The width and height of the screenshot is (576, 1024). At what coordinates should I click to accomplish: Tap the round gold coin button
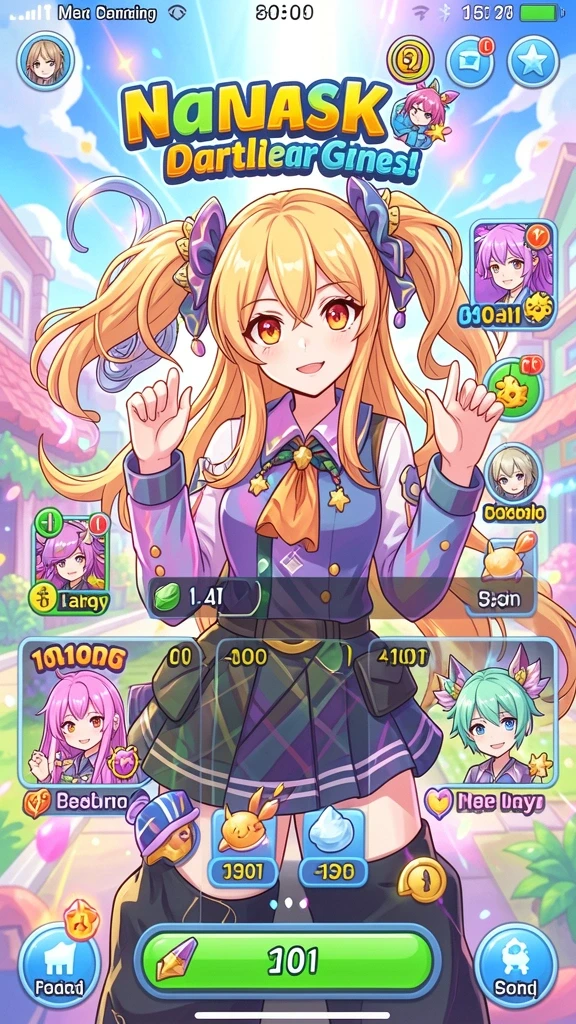pos(422,879)
